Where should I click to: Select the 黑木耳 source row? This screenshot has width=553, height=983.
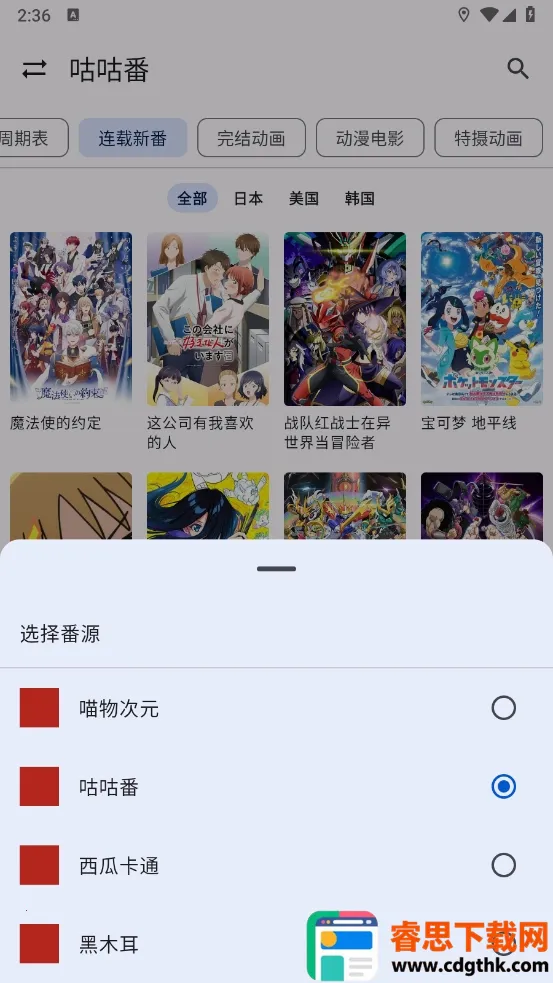click(x=276, y=944)
